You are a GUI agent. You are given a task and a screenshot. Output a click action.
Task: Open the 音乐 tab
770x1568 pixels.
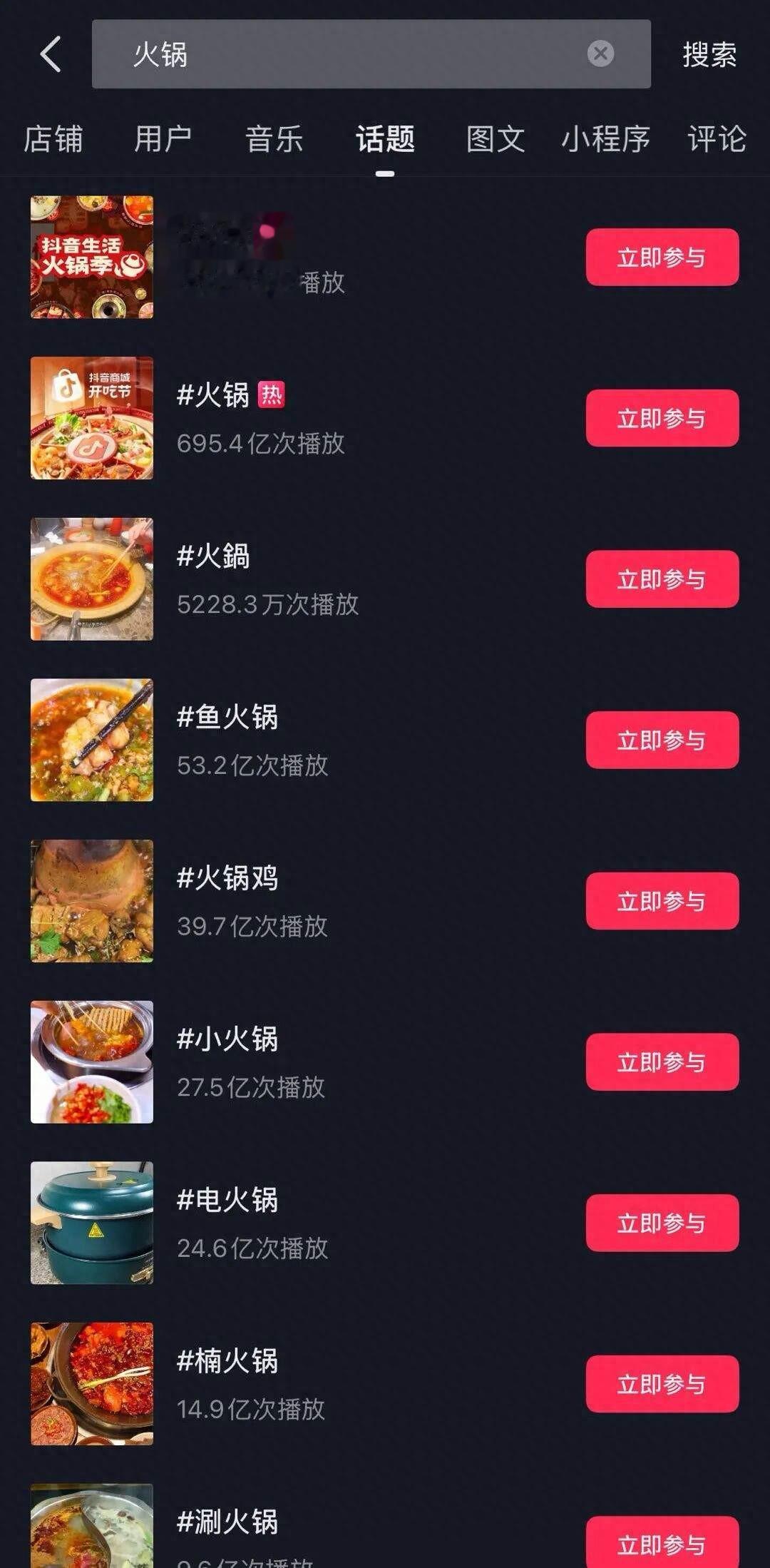pyautogui.click(x=274, y=138)
